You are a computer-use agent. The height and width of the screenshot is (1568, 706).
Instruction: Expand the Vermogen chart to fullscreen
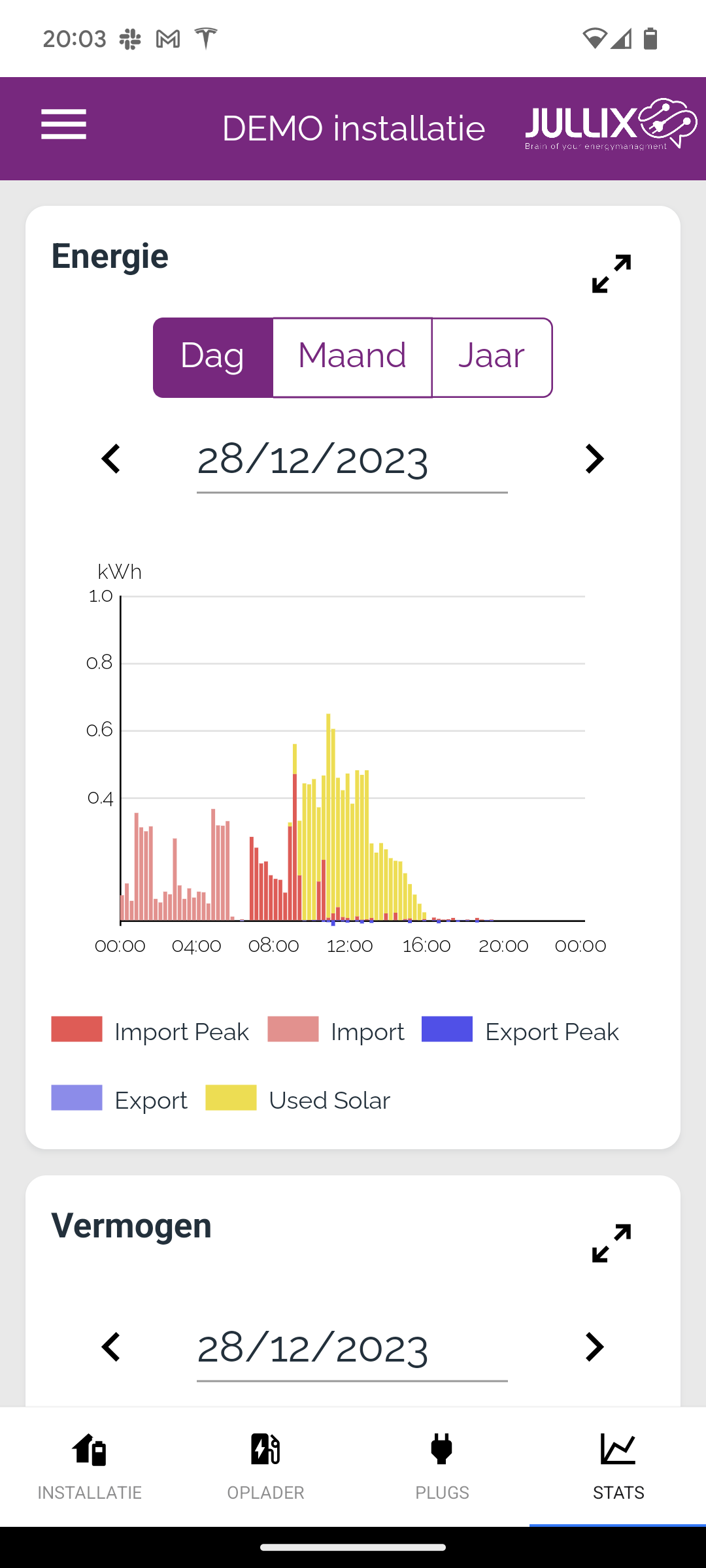[x=611, y=1243]
